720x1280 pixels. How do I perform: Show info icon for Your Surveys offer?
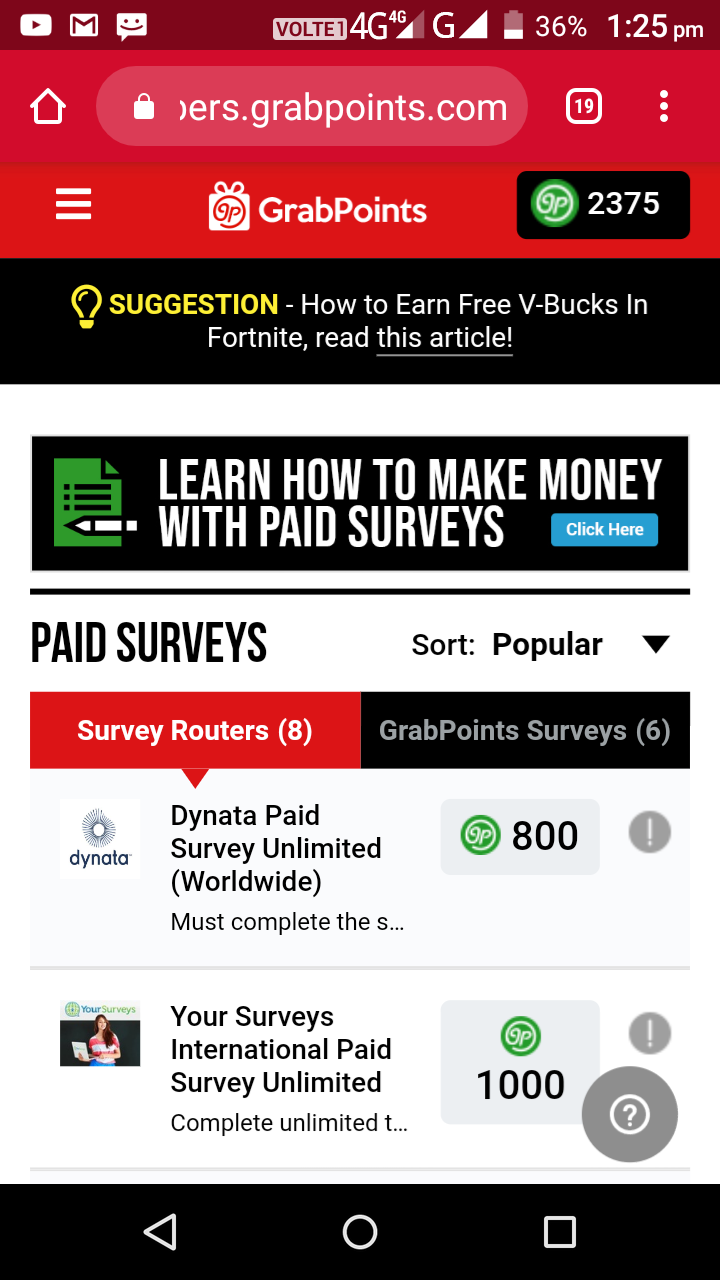[x=649, y=1033]
